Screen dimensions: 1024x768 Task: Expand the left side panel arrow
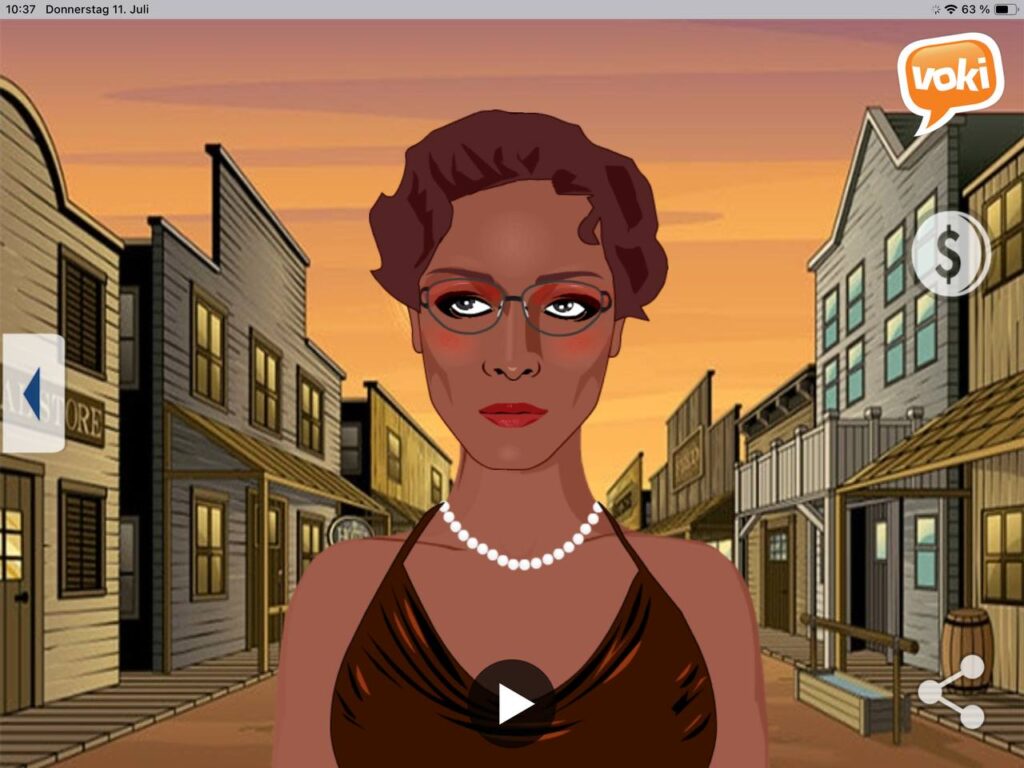[x=33, y=393]
